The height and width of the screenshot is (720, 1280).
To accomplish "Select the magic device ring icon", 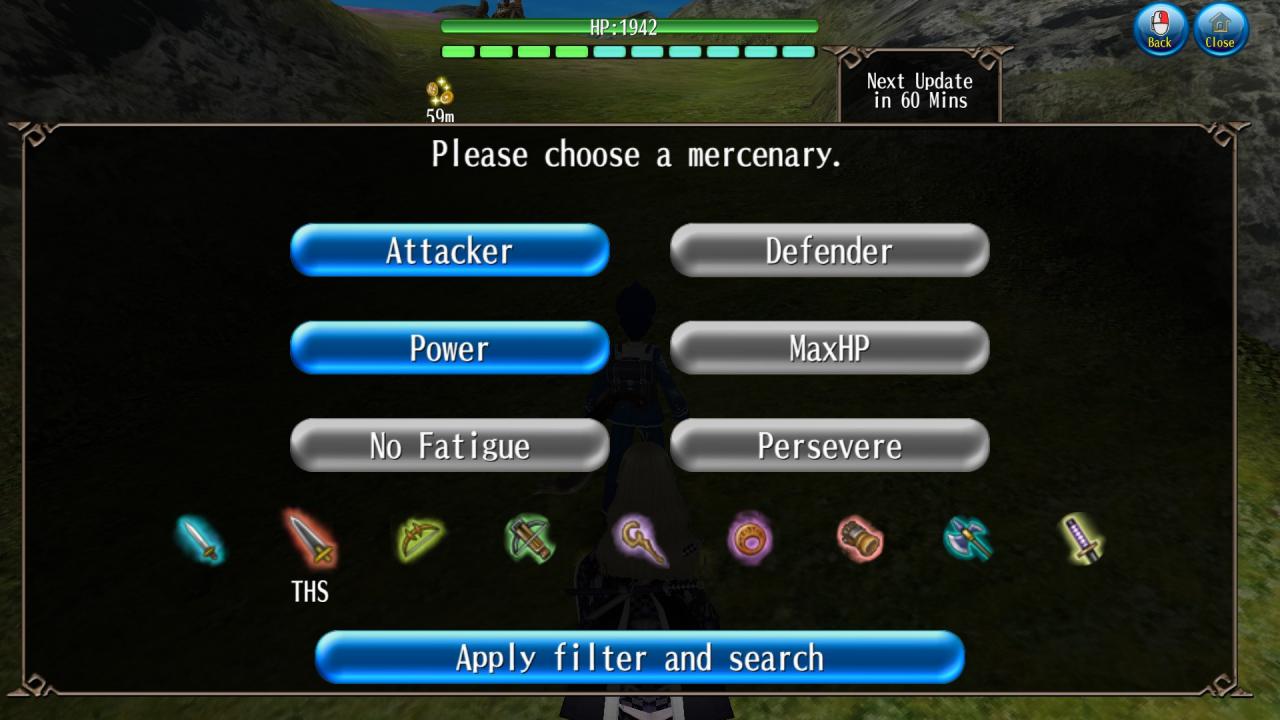I will point(749,540).
